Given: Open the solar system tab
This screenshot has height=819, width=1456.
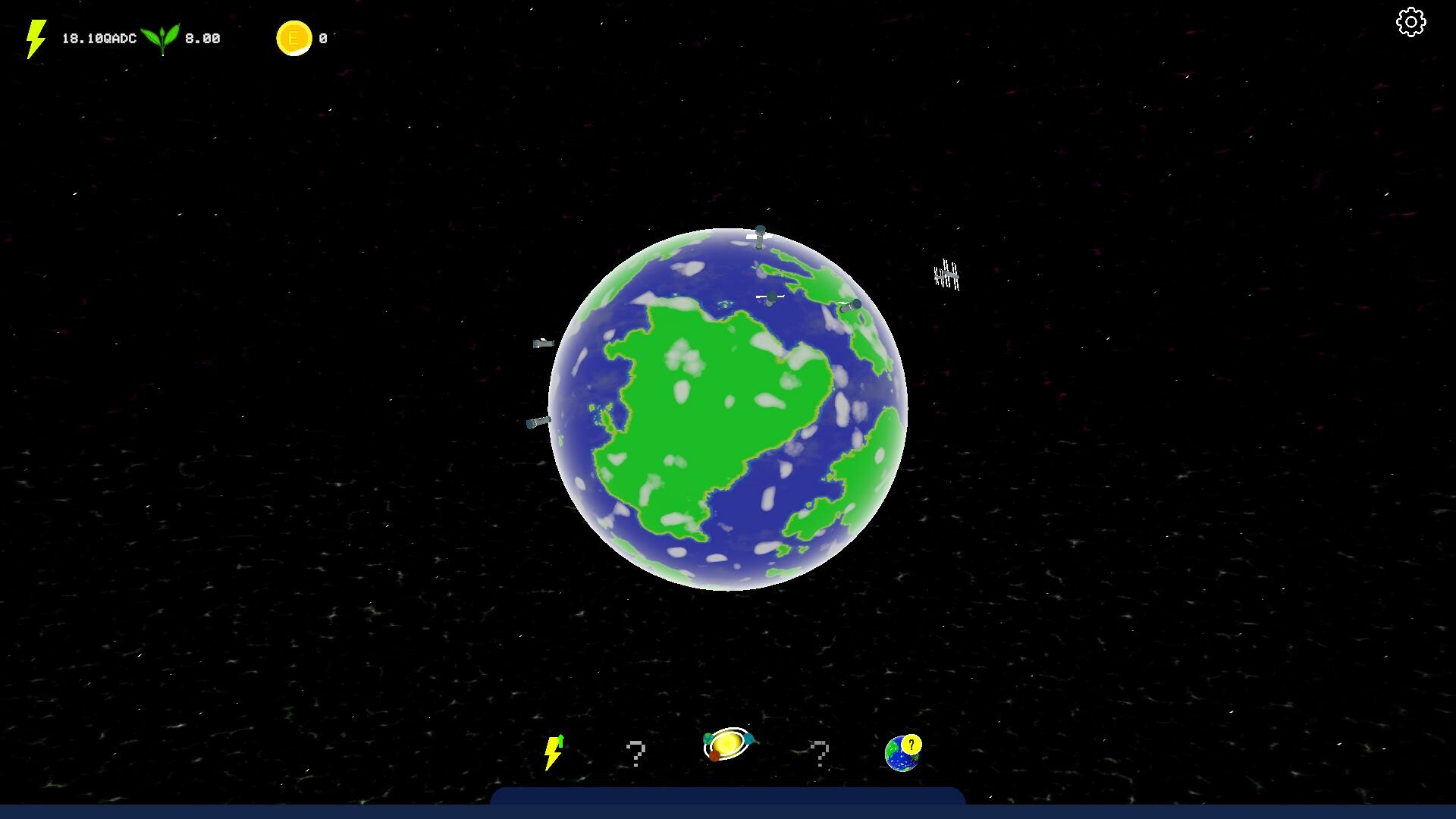Looking at the screenshot, I should coord(727,745).
